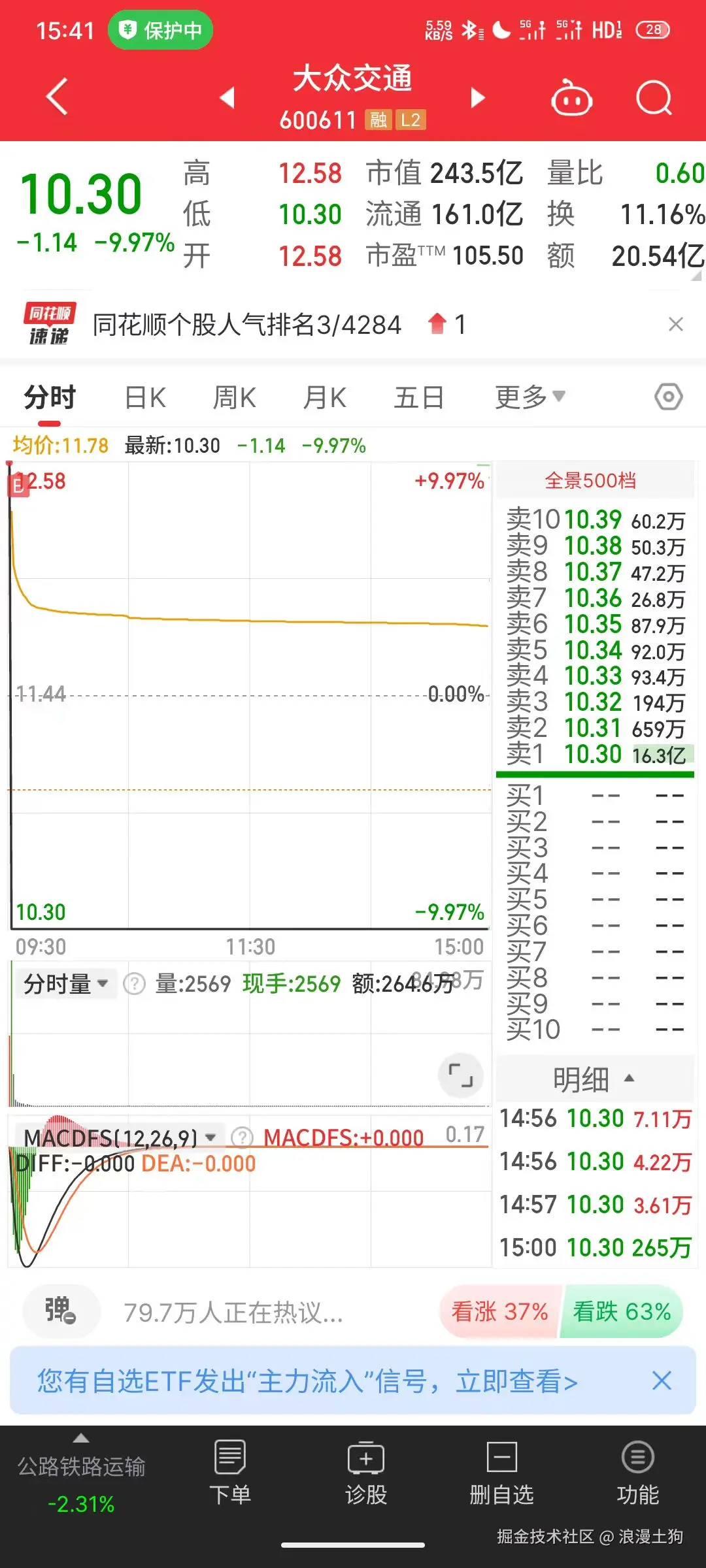
Task: Open the MACDFS indicator dropdown
Action: (210, 1137)
